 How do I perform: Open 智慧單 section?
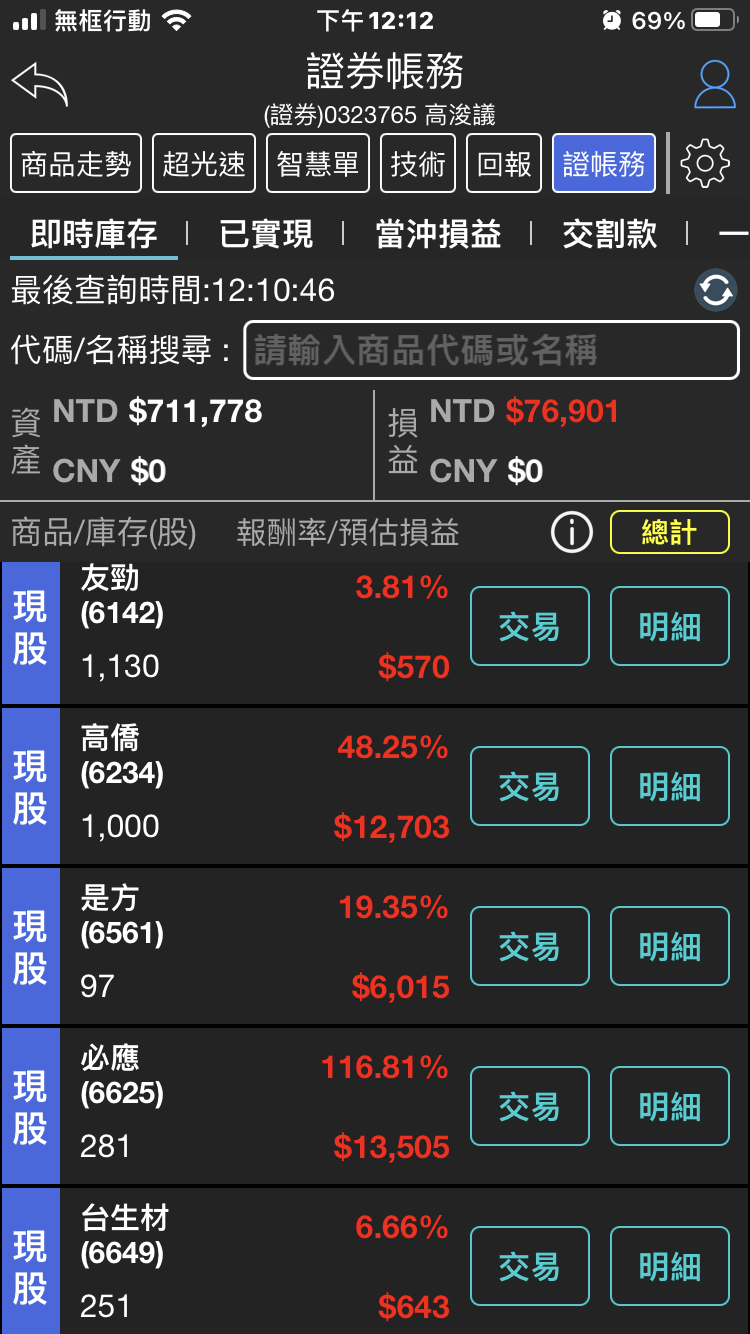coord(318,163)
